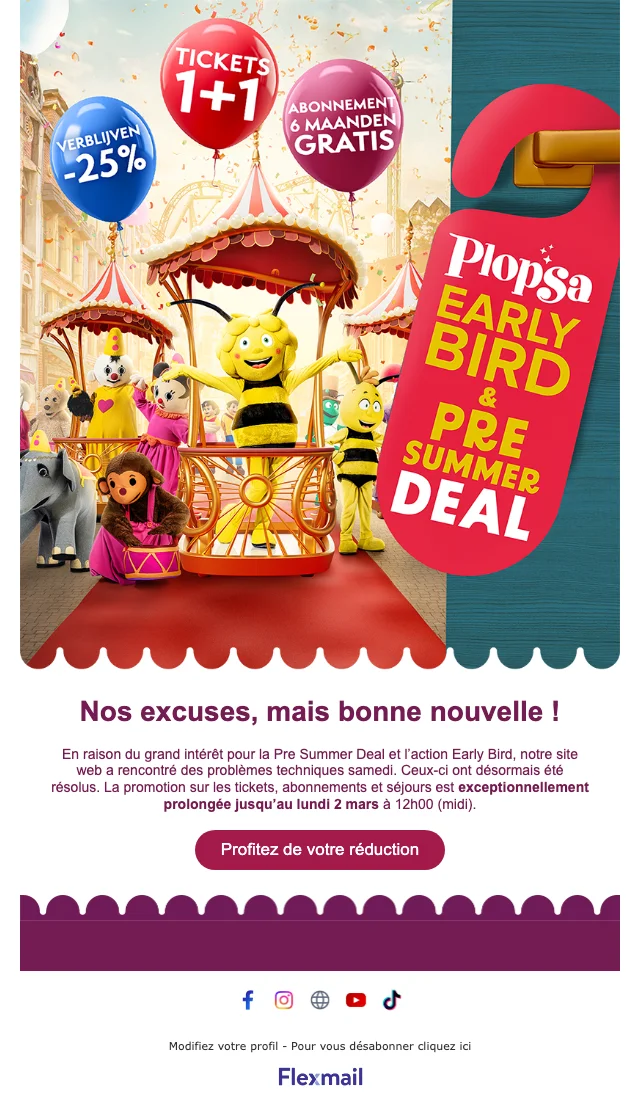The width and height of the screenshot is (640, 1116).
Task: Tap the Profitez de votre réduction button
Action: [x=320, y=849]
